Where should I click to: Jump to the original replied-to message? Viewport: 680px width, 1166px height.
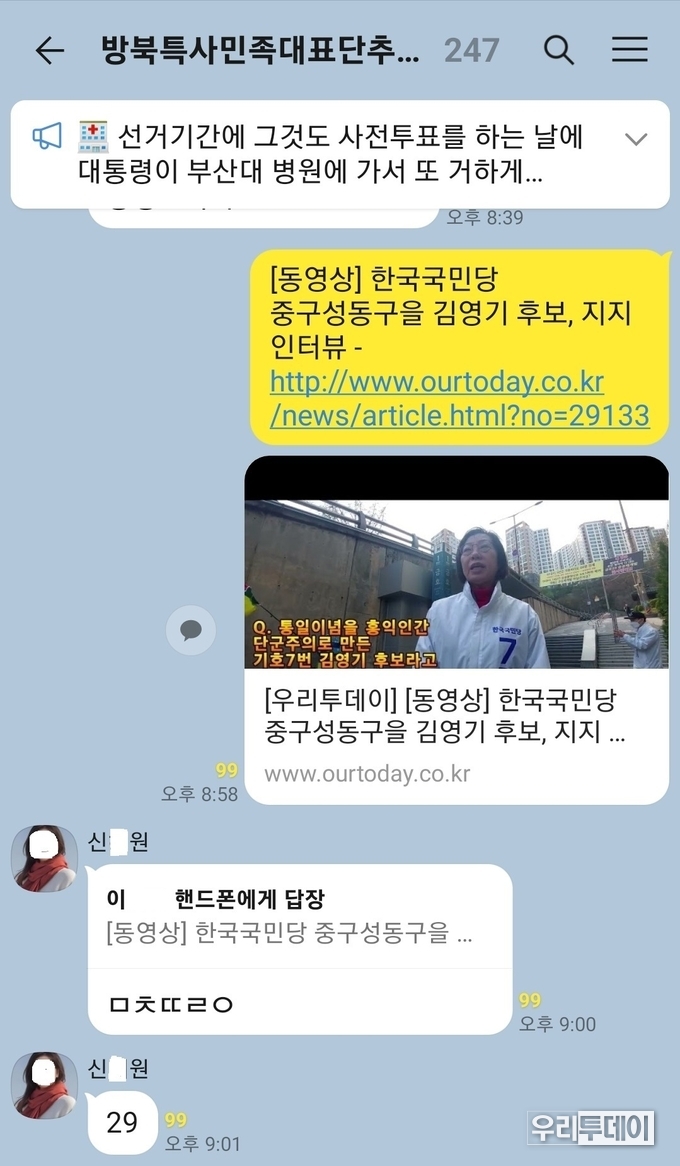click(x=290, y=918)
